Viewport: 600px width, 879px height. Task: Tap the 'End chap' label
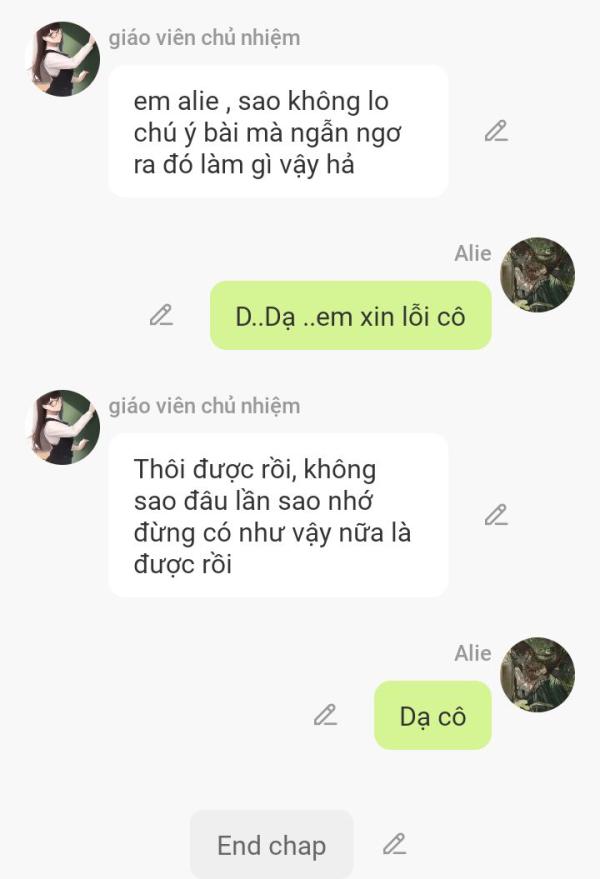coord(271,845)
